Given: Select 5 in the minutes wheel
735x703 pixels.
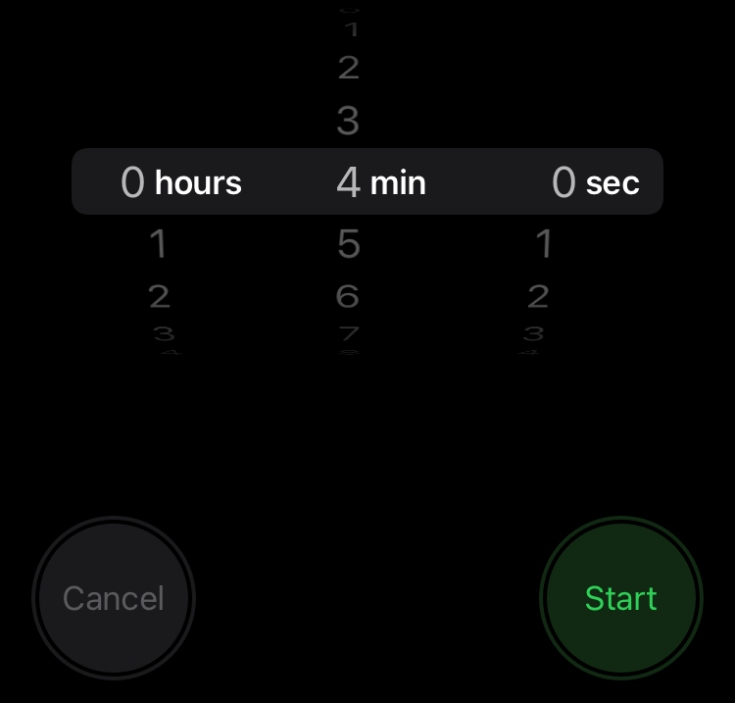Looking at the screenshot, I should point(348,244).
